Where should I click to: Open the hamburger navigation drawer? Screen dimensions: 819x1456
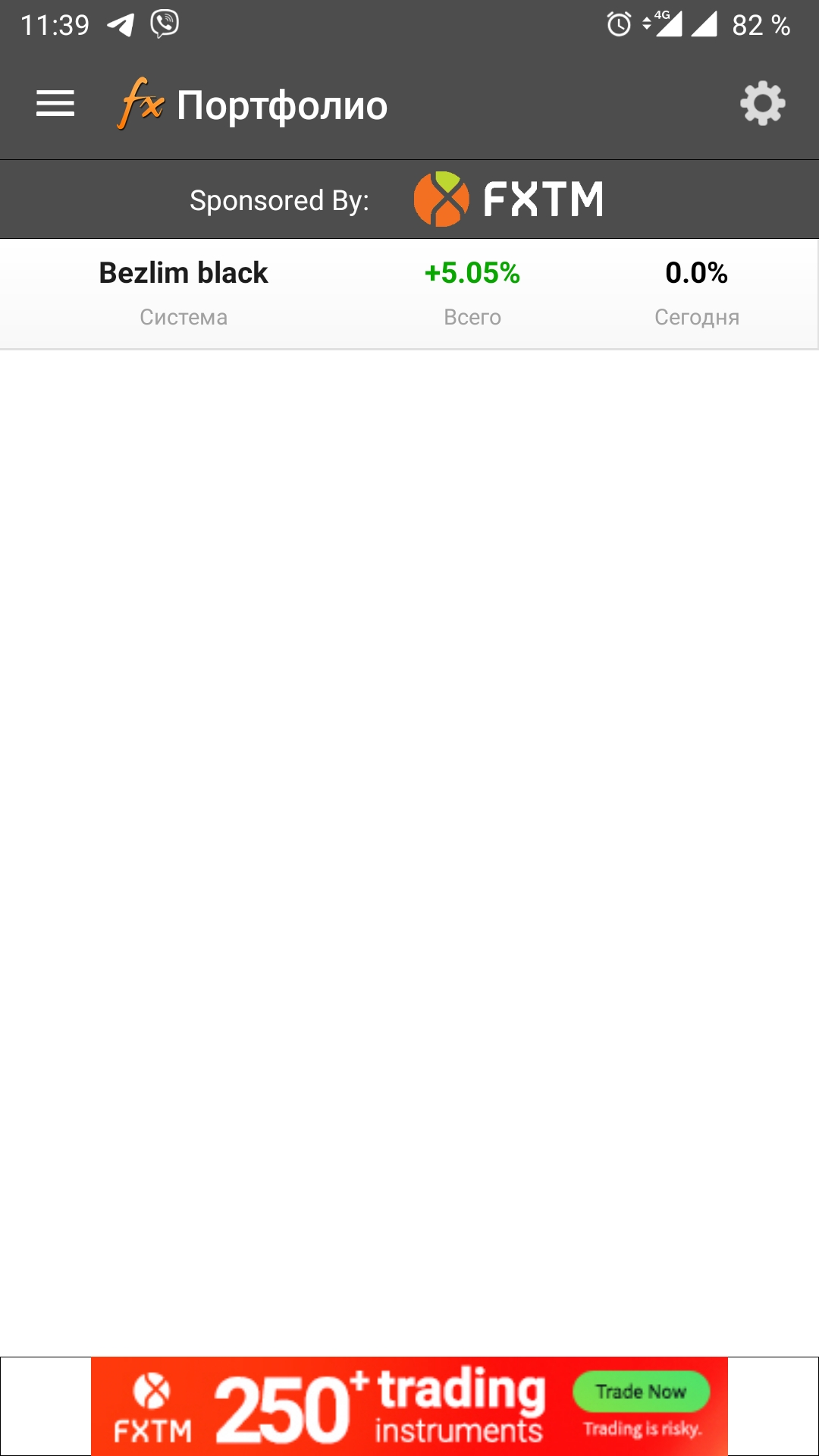(x=55, y=104)
